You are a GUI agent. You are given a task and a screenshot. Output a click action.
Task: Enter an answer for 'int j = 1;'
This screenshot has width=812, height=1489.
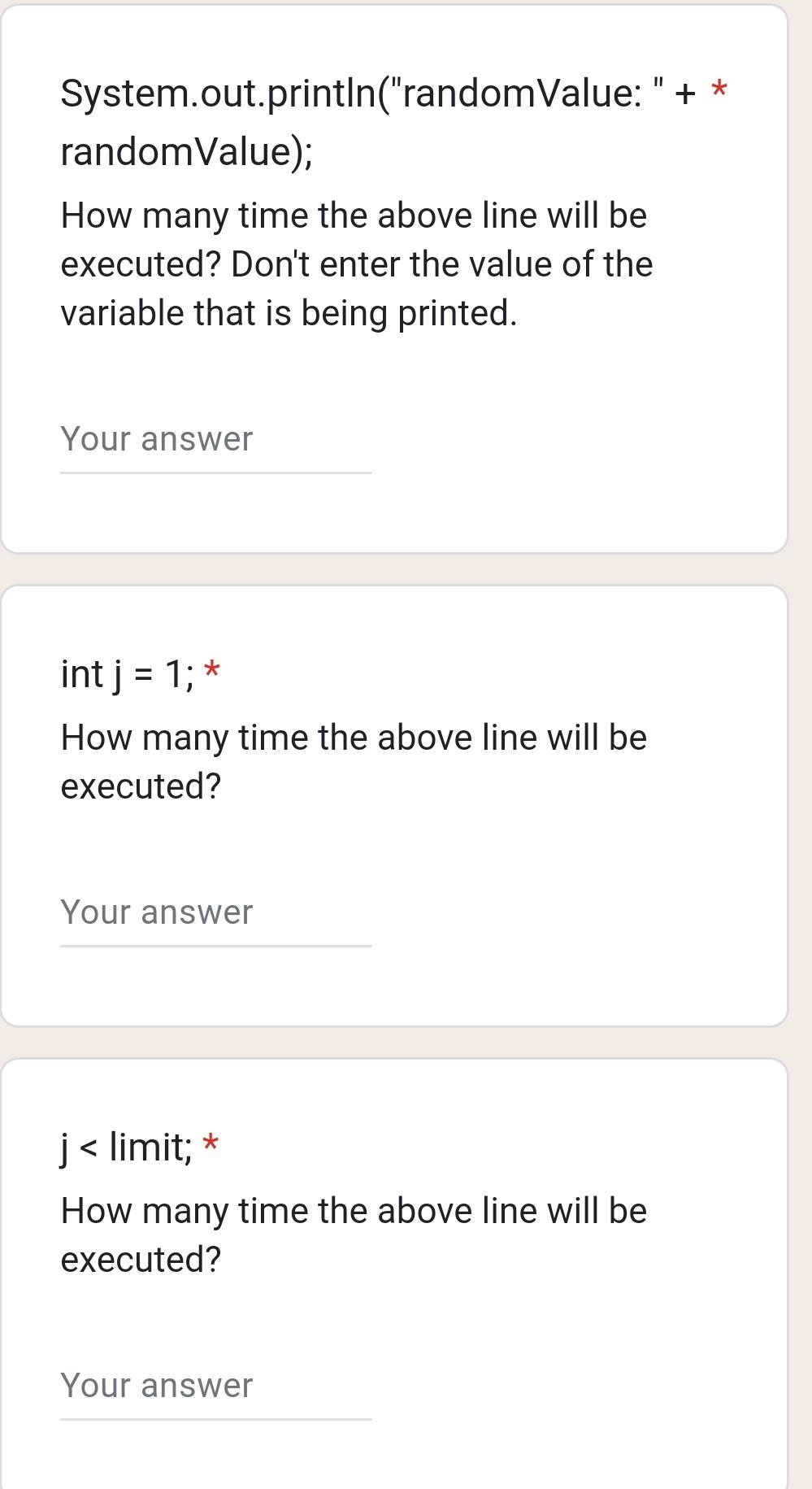(215, 914)
